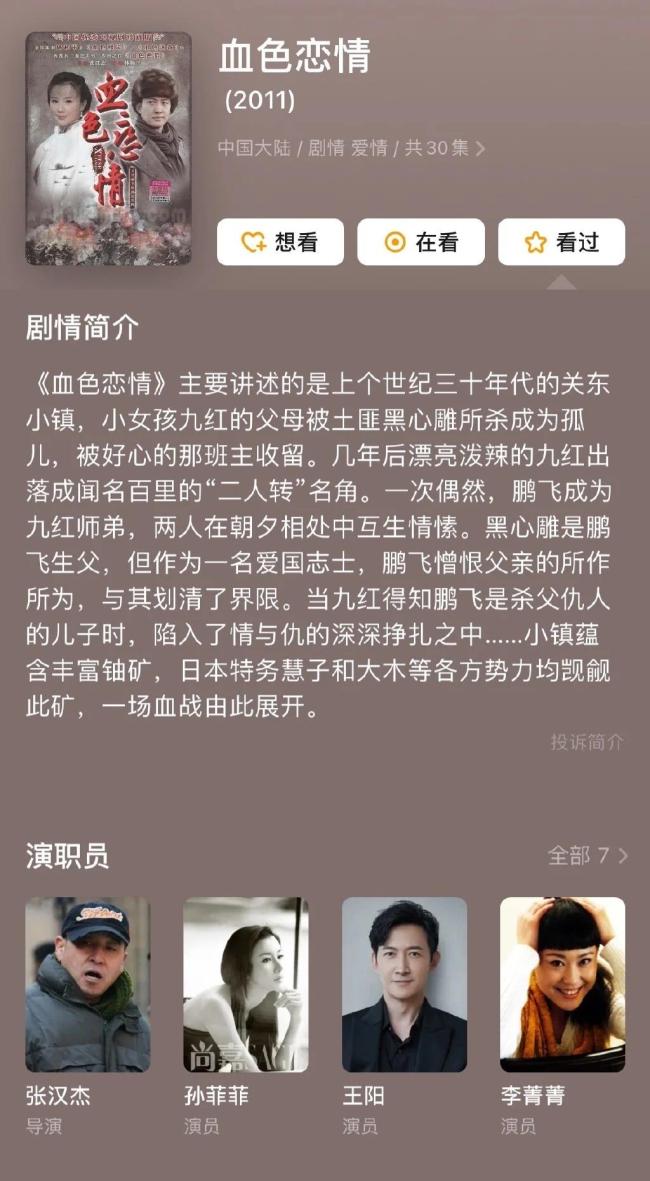Screen dimensions: 650x1181
Task: Mark the show as 在看
Action: pos(421,242)
